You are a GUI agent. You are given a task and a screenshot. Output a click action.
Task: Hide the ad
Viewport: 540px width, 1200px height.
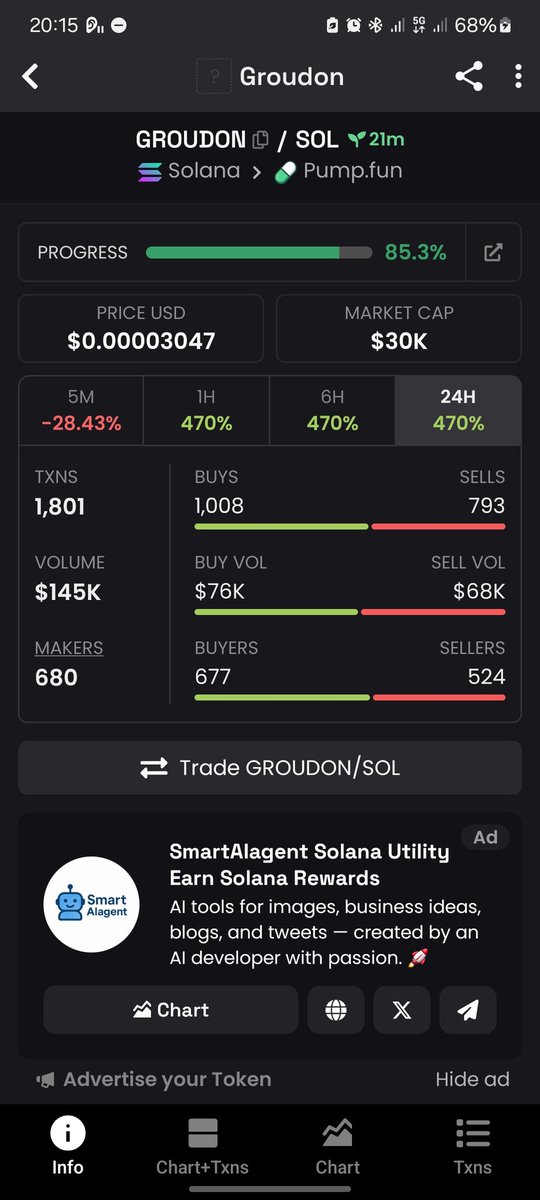coord(473,1080)
